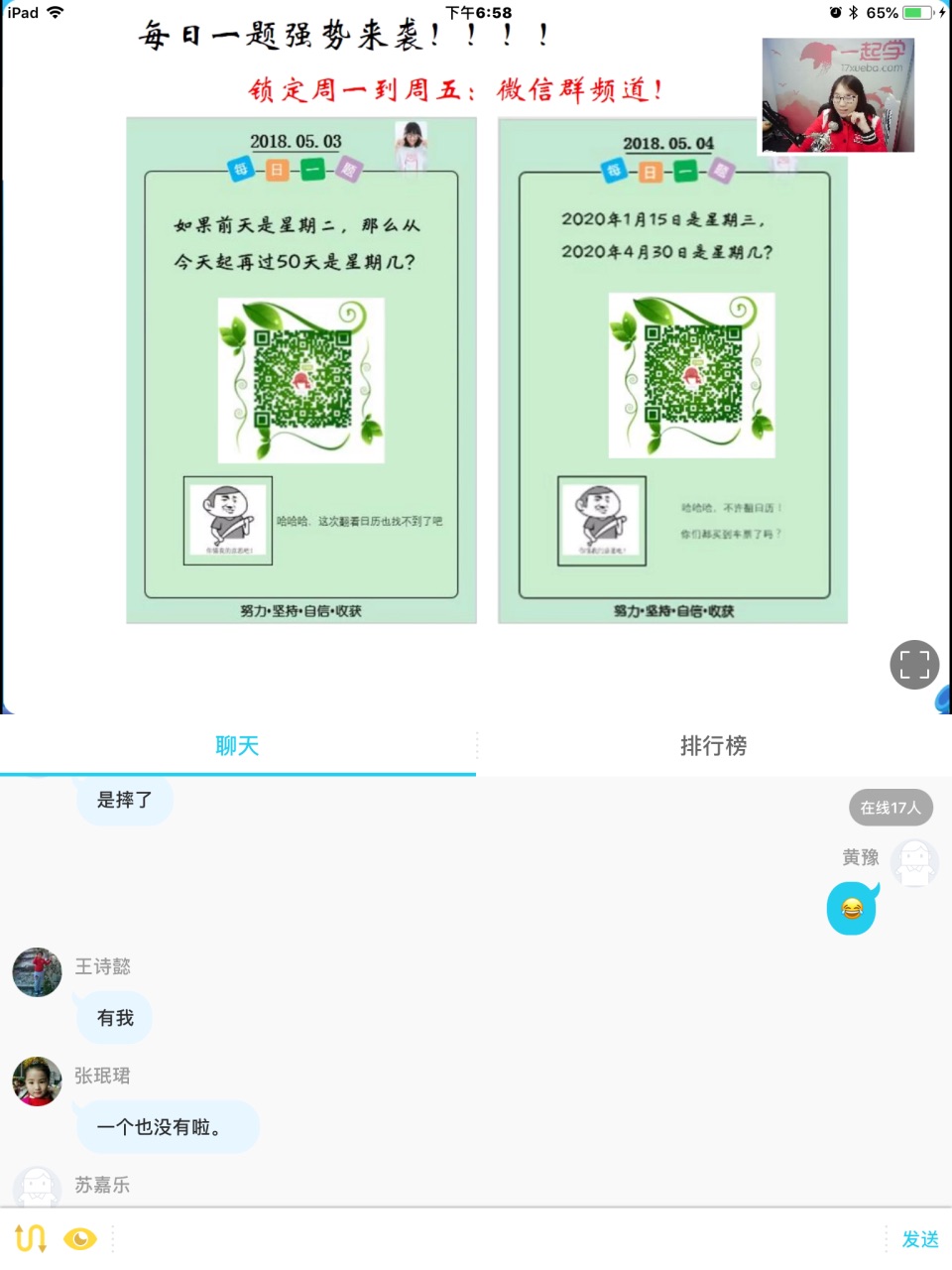Tap the message input field
This screenshot has width=952, height=1270.
496,1239
